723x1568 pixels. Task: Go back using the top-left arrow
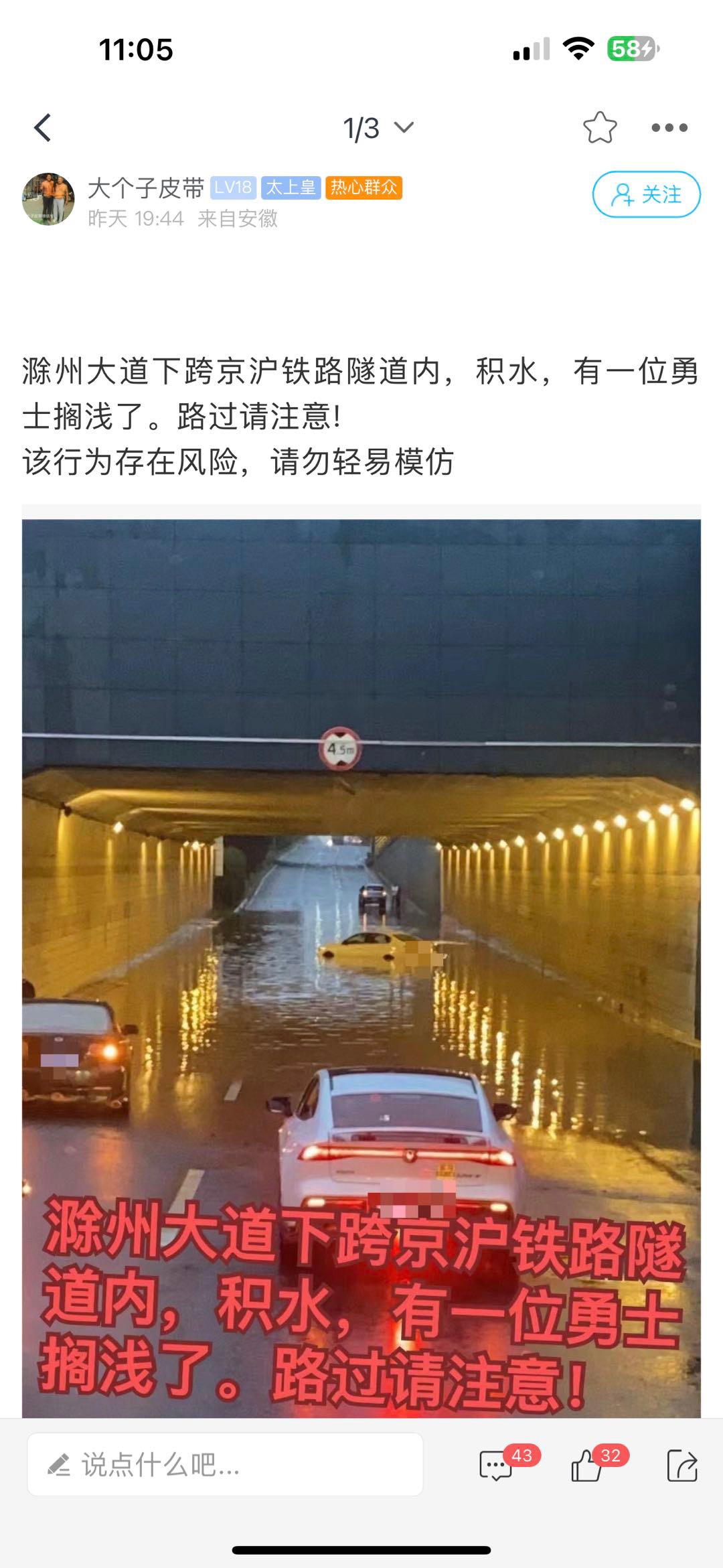[x=43, y=127]
